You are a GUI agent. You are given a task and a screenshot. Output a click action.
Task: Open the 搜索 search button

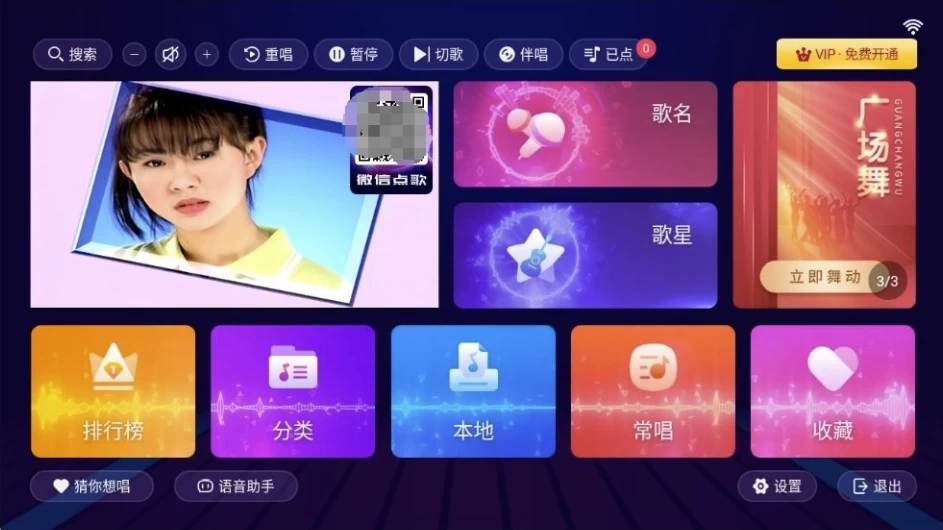[72, 54]
